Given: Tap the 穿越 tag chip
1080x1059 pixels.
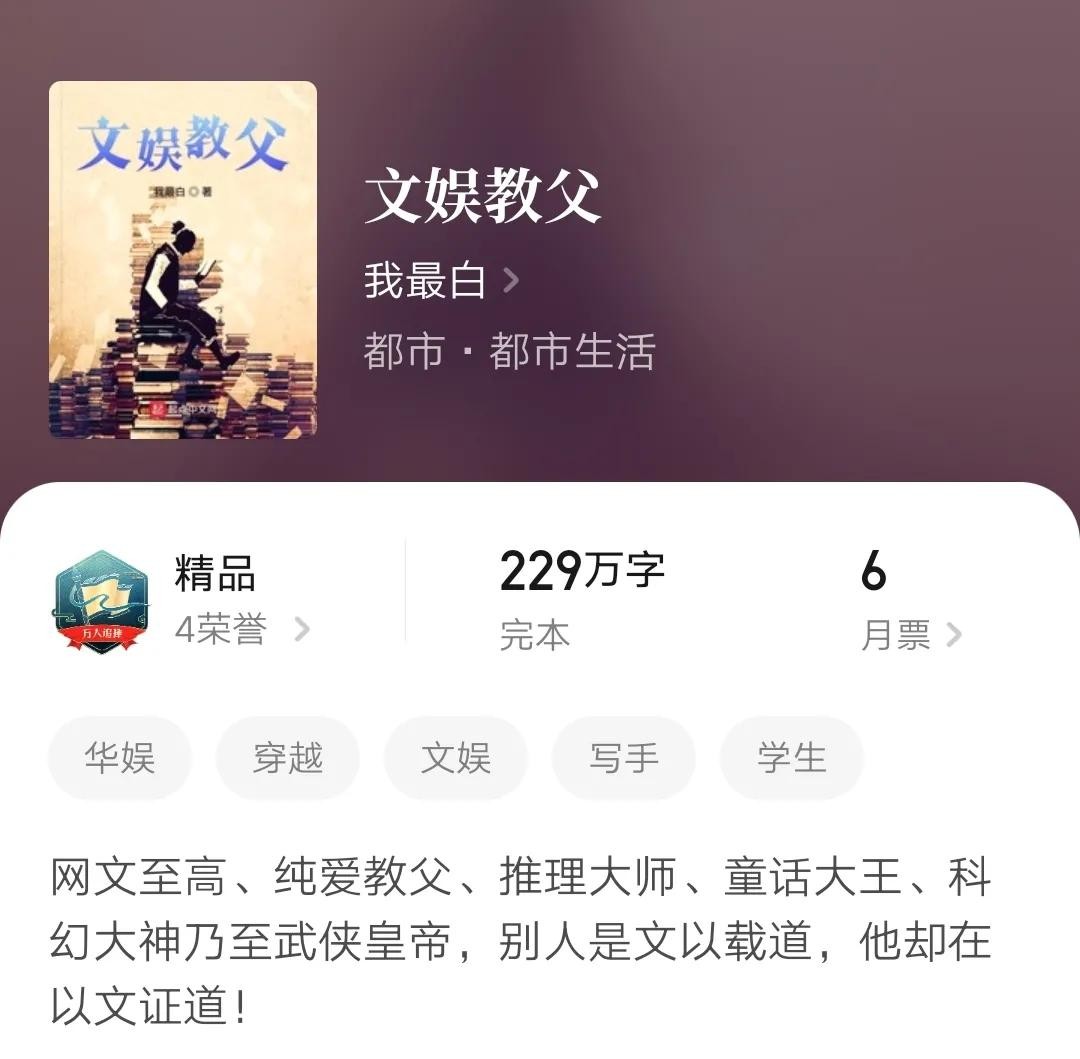Looking at the screenshot, I should point(288,758).
